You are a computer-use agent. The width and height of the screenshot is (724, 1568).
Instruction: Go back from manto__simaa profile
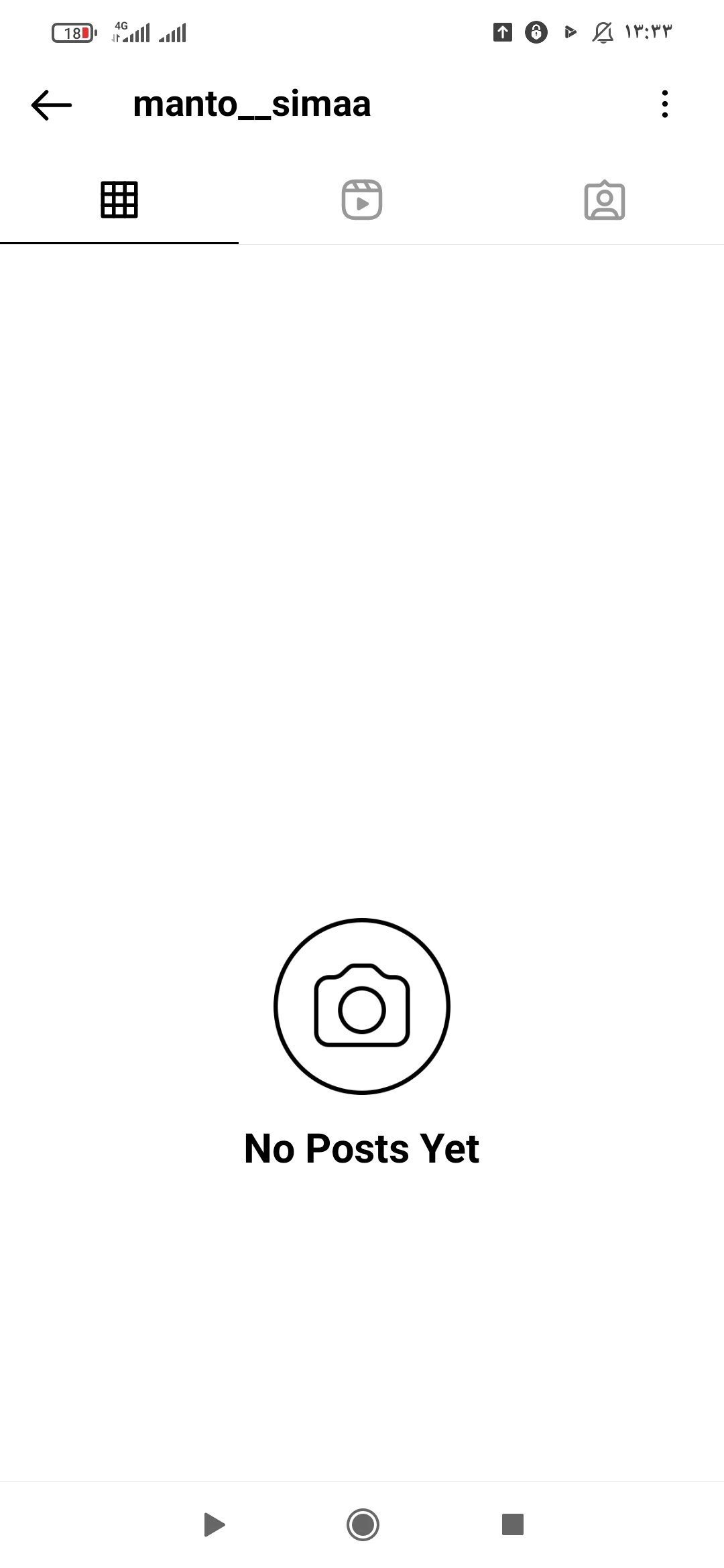click(x=51, y=105)
